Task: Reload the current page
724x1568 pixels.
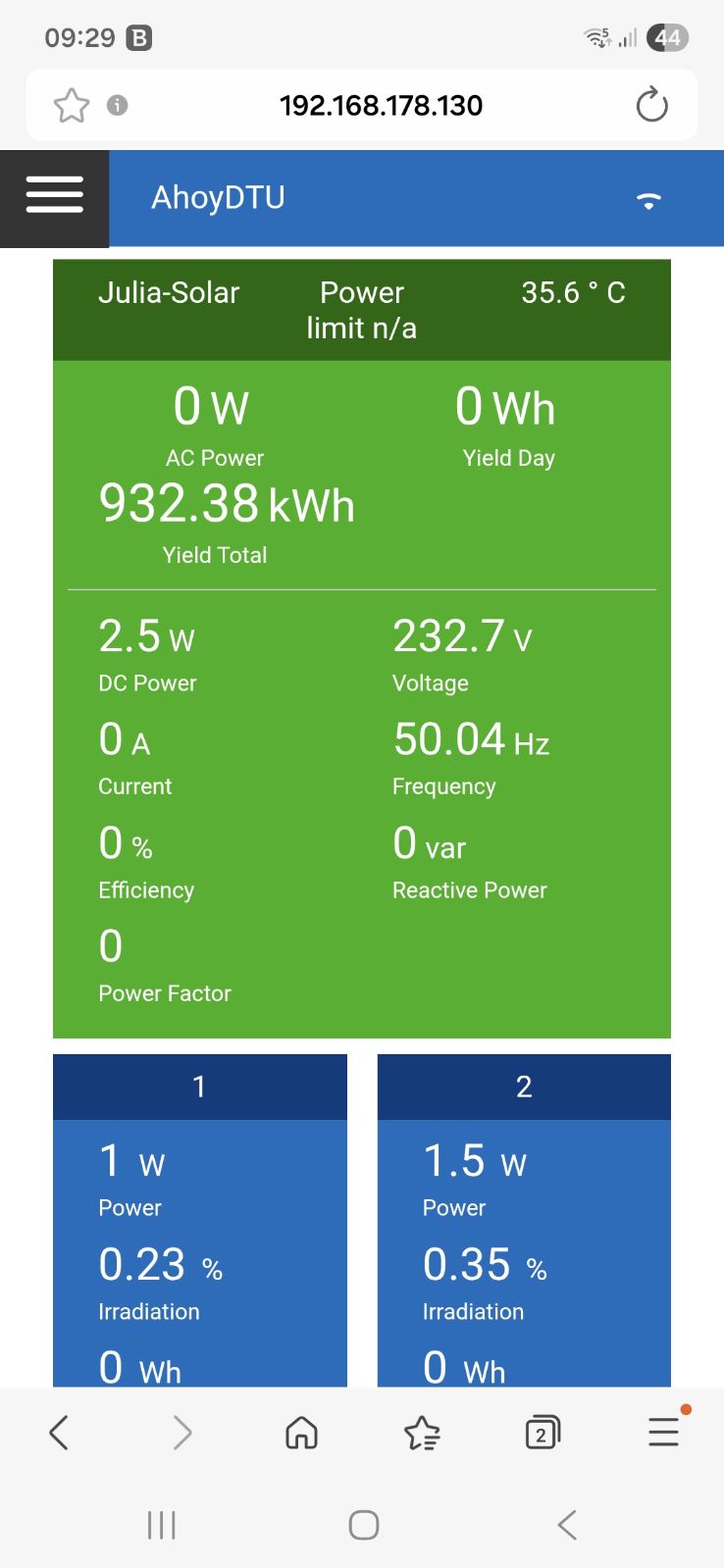Action: (651, 105)
